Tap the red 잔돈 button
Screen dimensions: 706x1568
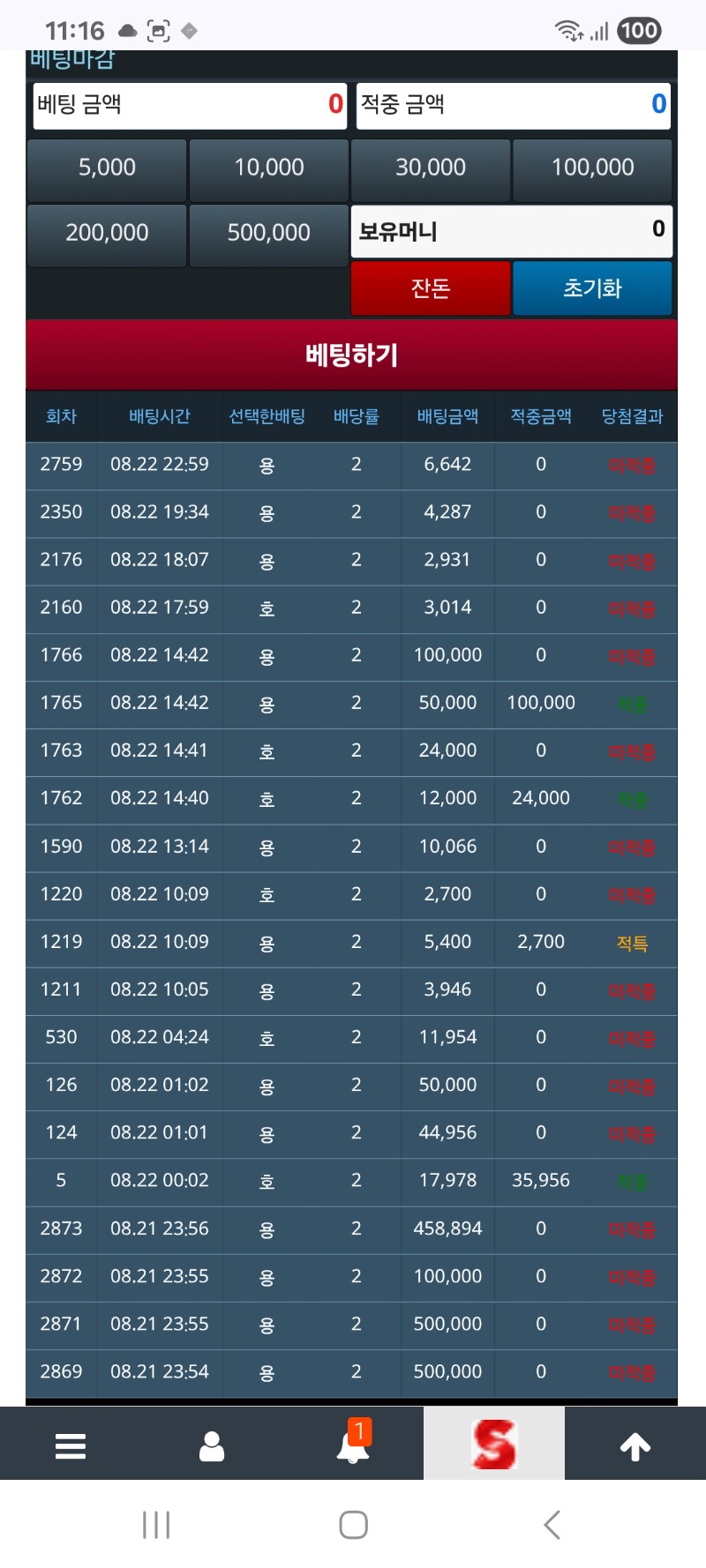pyautogui.click(x=431, y=288)
